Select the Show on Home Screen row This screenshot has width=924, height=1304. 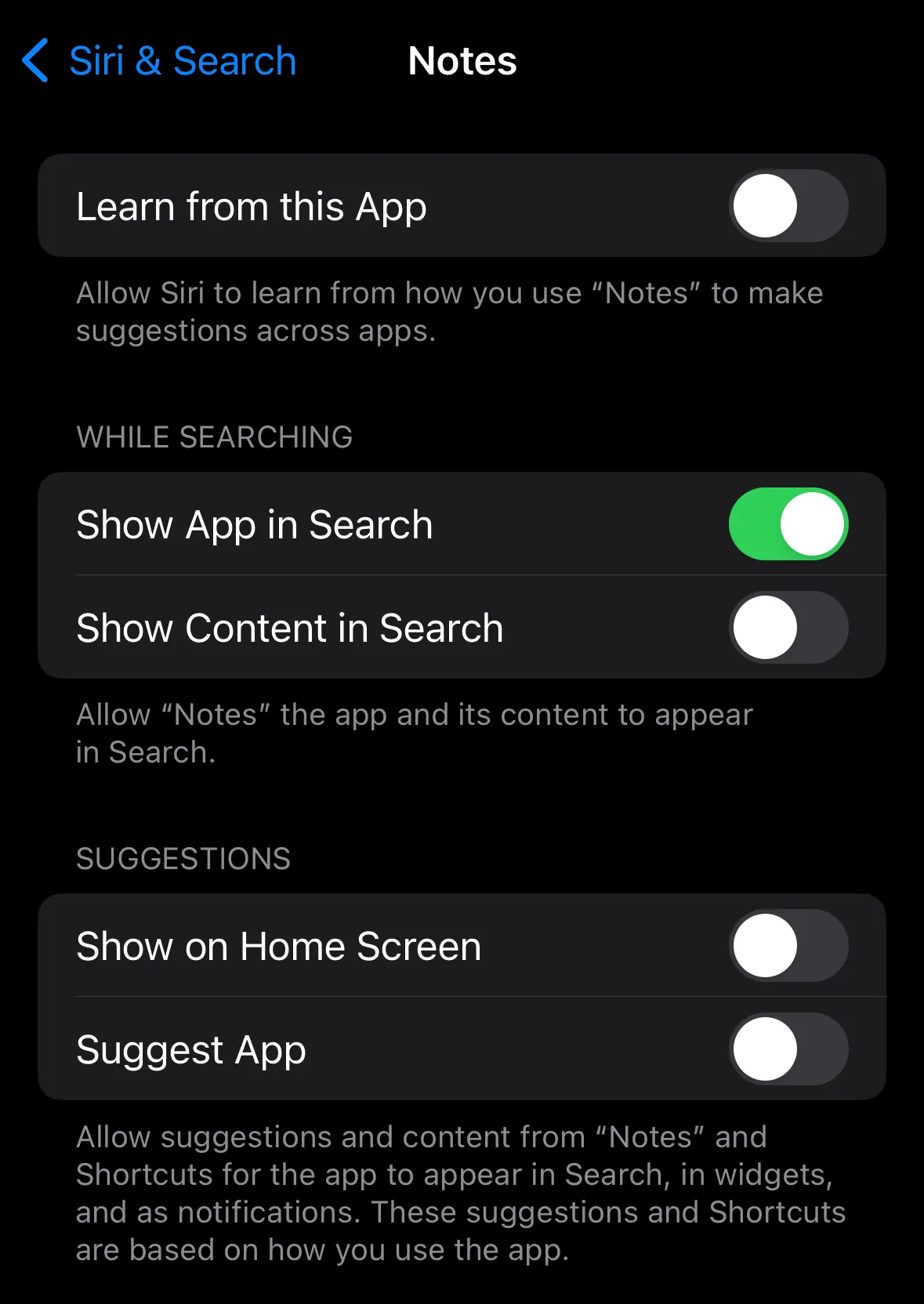click(278, 946)
